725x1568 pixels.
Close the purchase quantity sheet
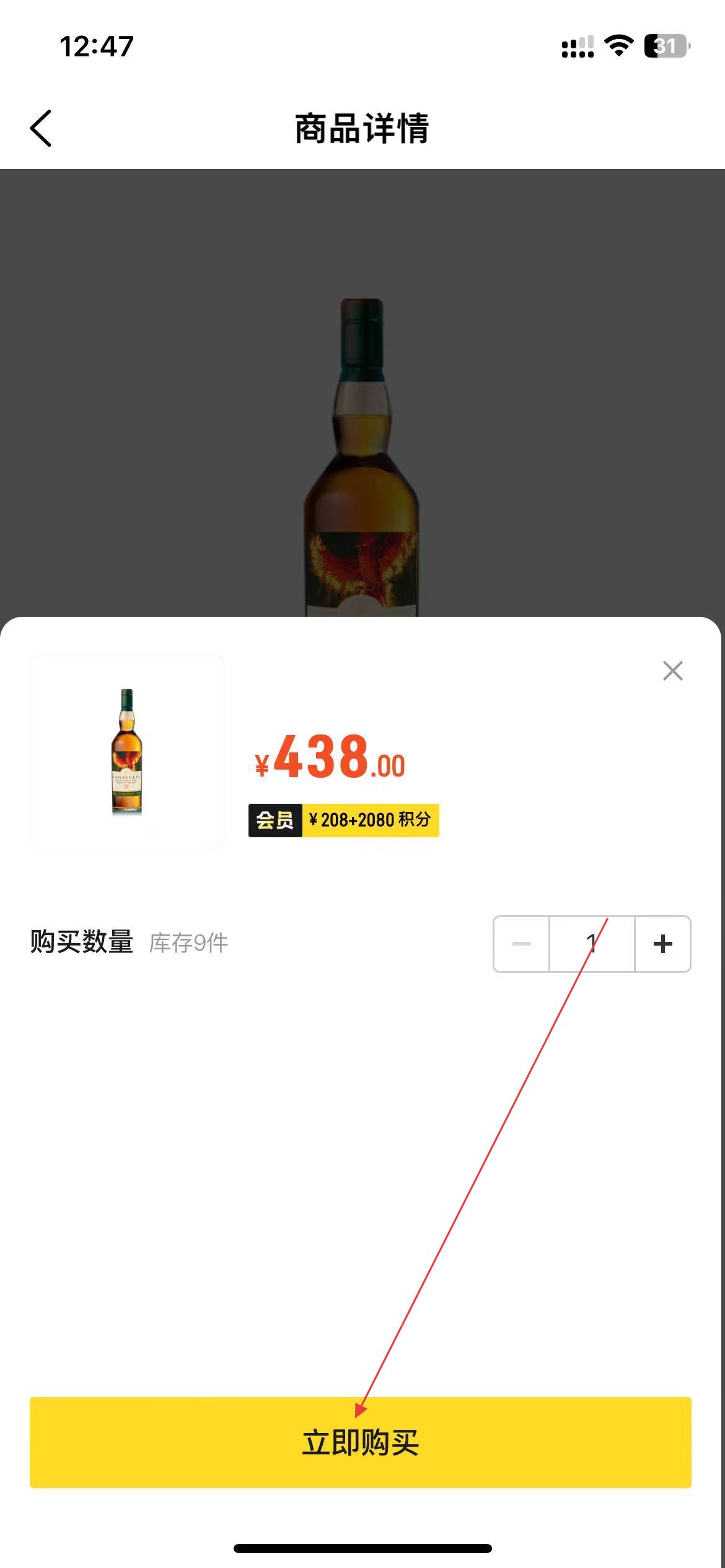pyautogui.click(x=672, y=671)
